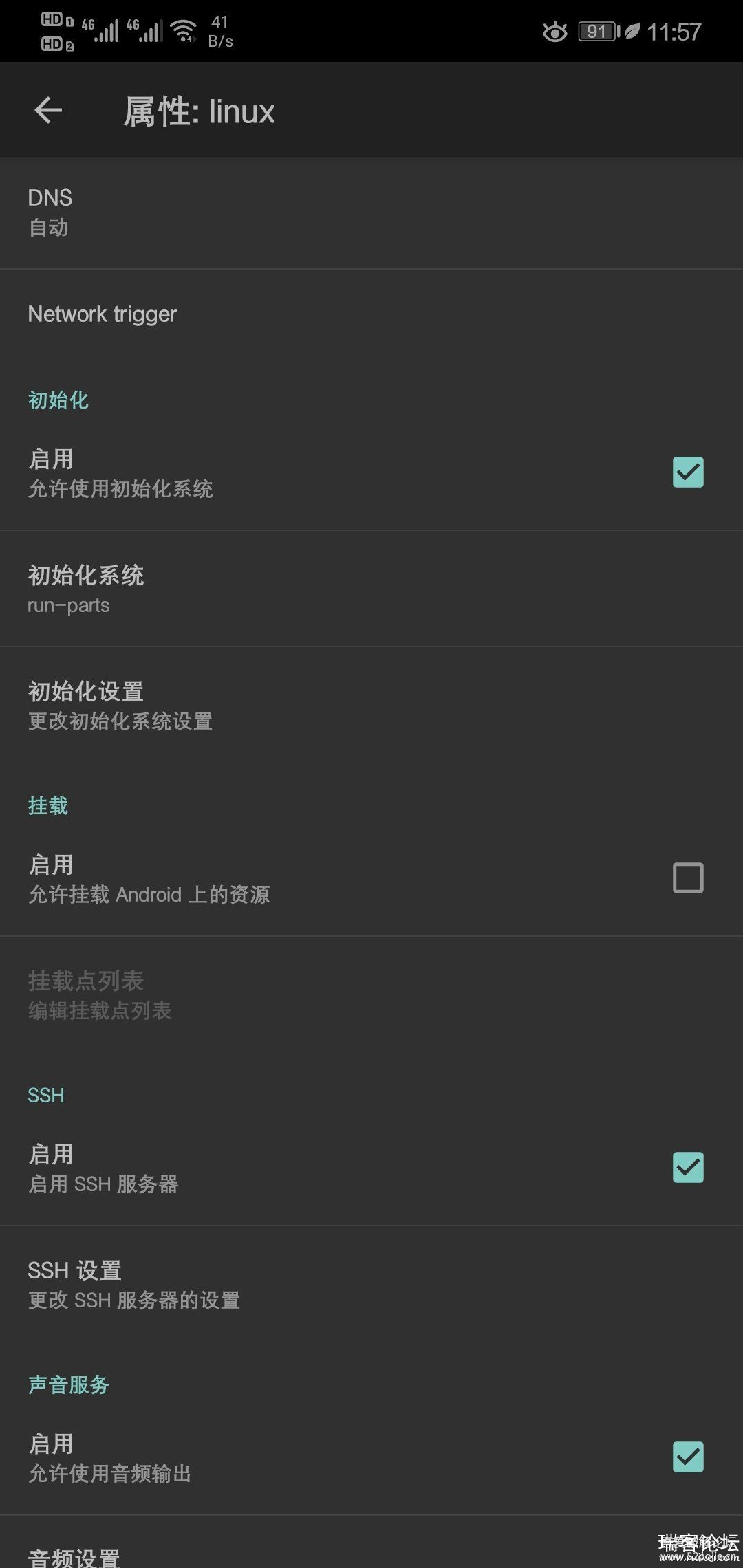Screen dimensions: 743x1568
Task: Open the DNS setting
Action: pyautogui.click(x=371, y=212)
